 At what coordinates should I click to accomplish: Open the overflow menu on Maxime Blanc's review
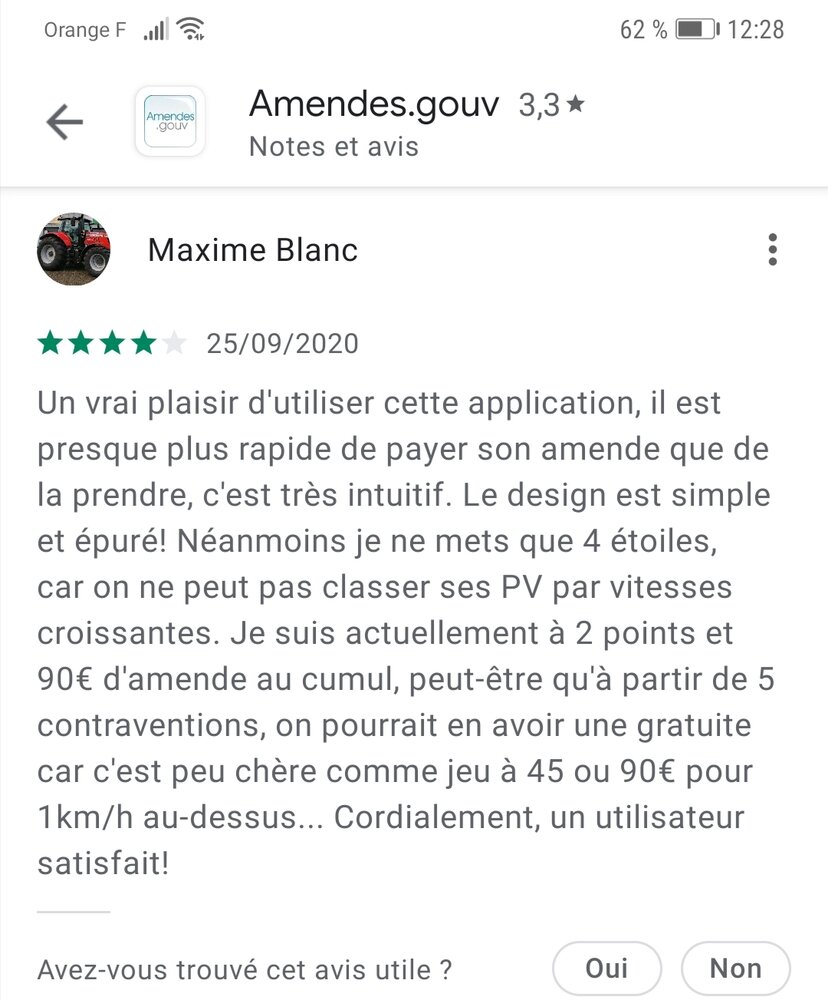point(772,250)
